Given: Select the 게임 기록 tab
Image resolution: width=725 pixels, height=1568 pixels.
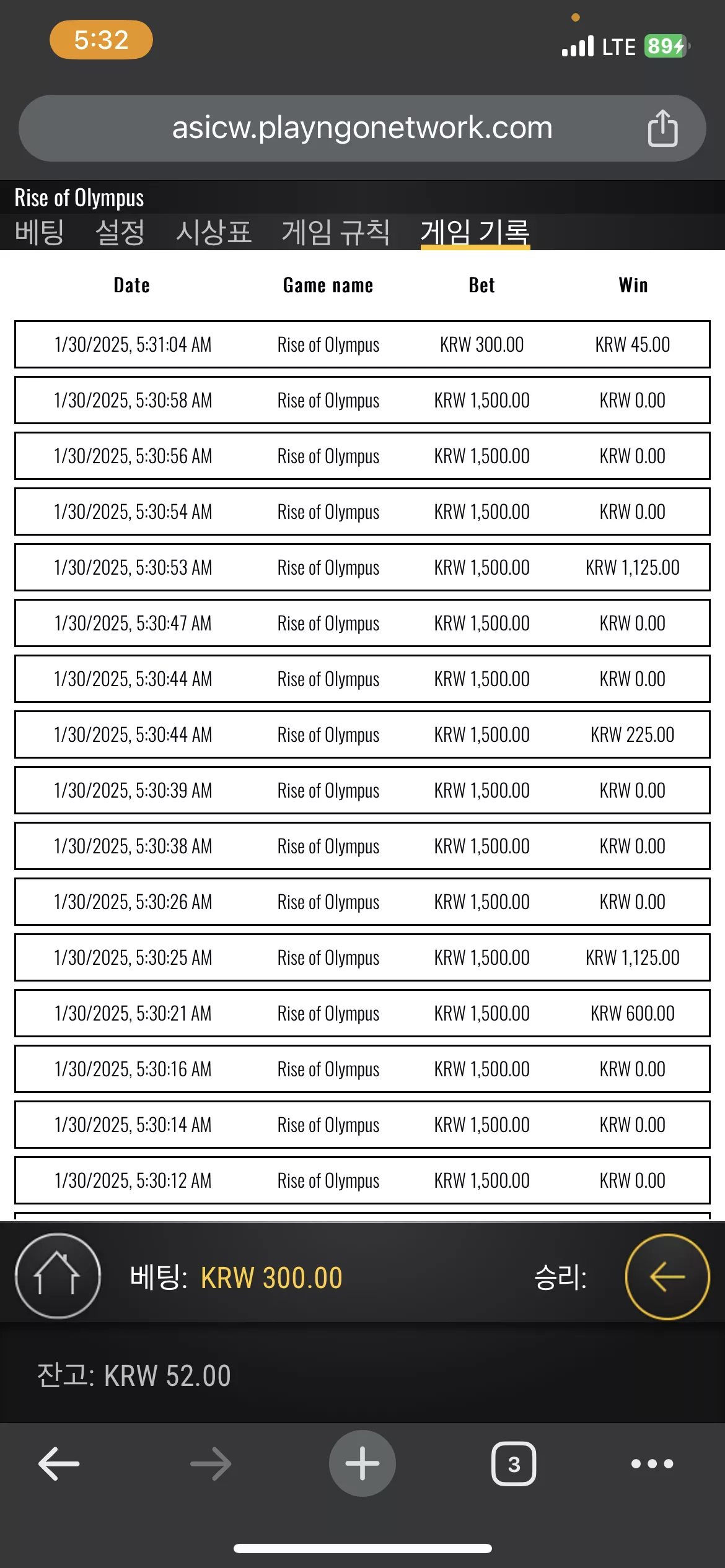Looking at the screenshot, I should [x=475, y=233].
